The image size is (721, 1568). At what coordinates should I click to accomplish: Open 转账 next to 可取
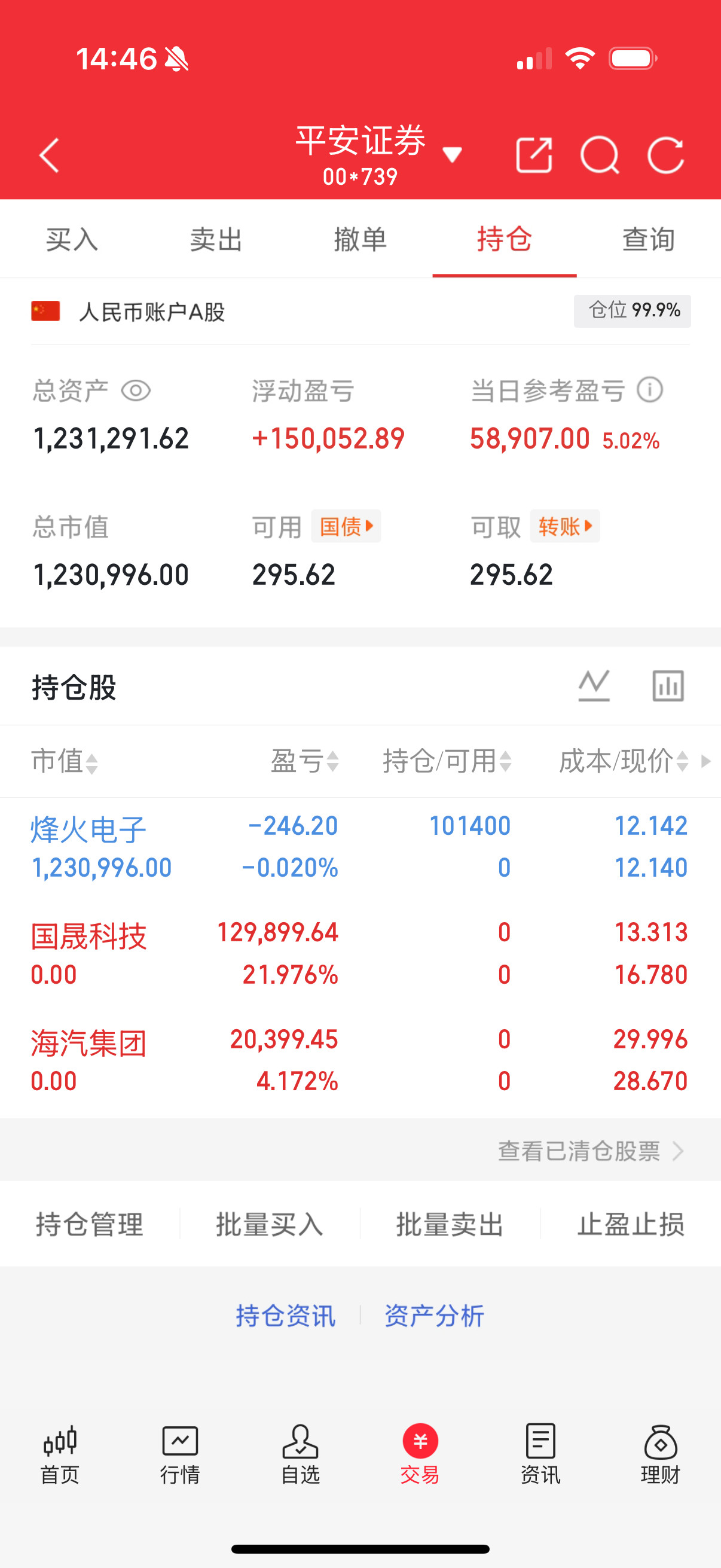coord(564,526)
